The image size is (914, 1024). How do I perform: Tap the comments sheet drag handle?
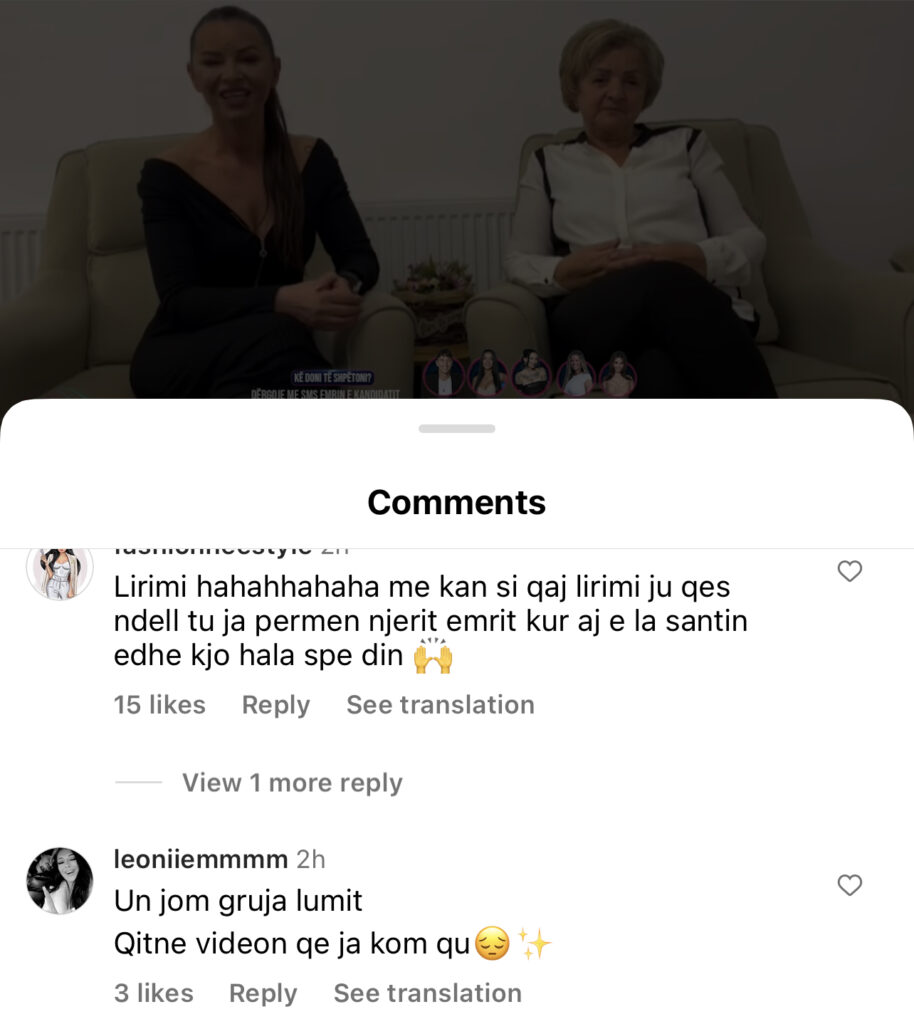point(456,429)
